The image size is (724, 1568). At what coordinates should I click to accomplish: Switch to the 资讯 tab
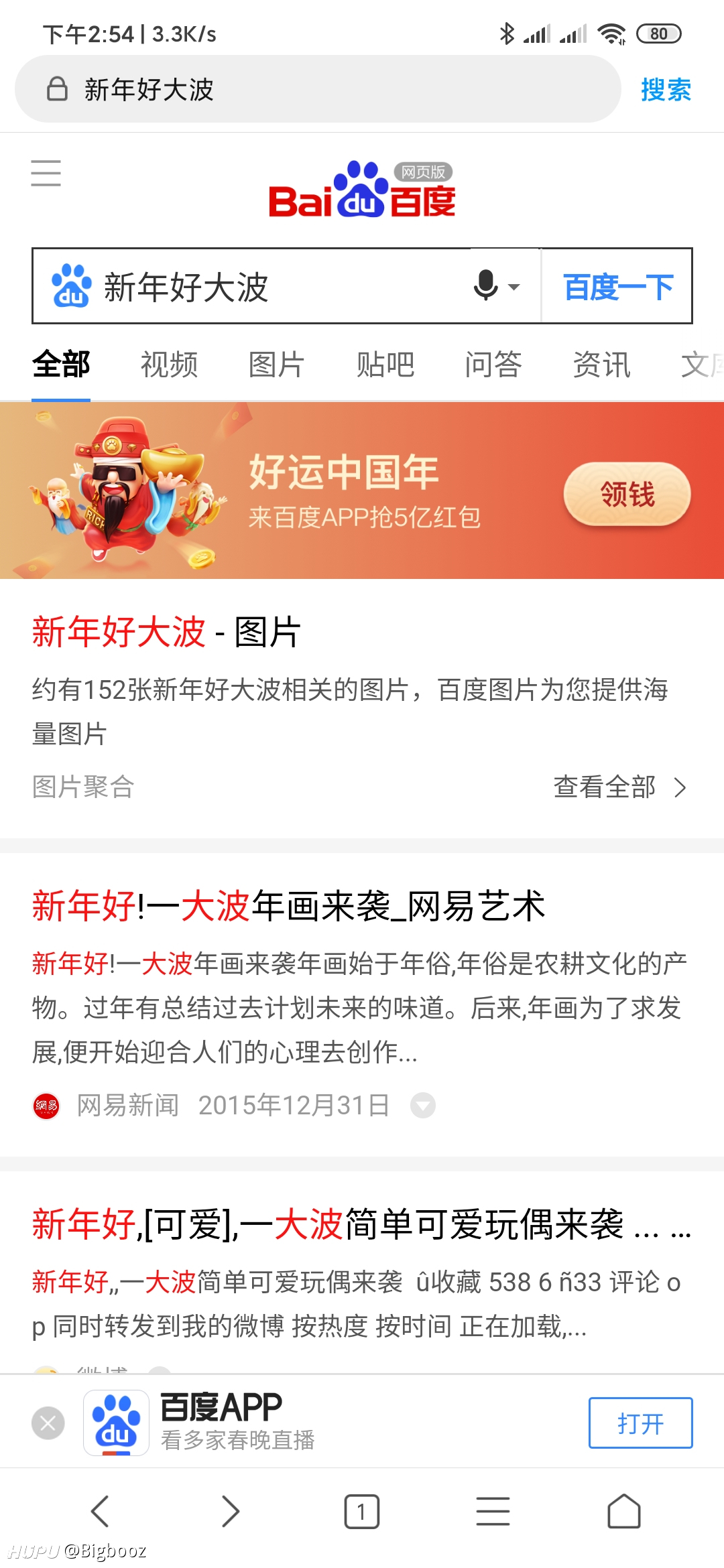[601, 365]
